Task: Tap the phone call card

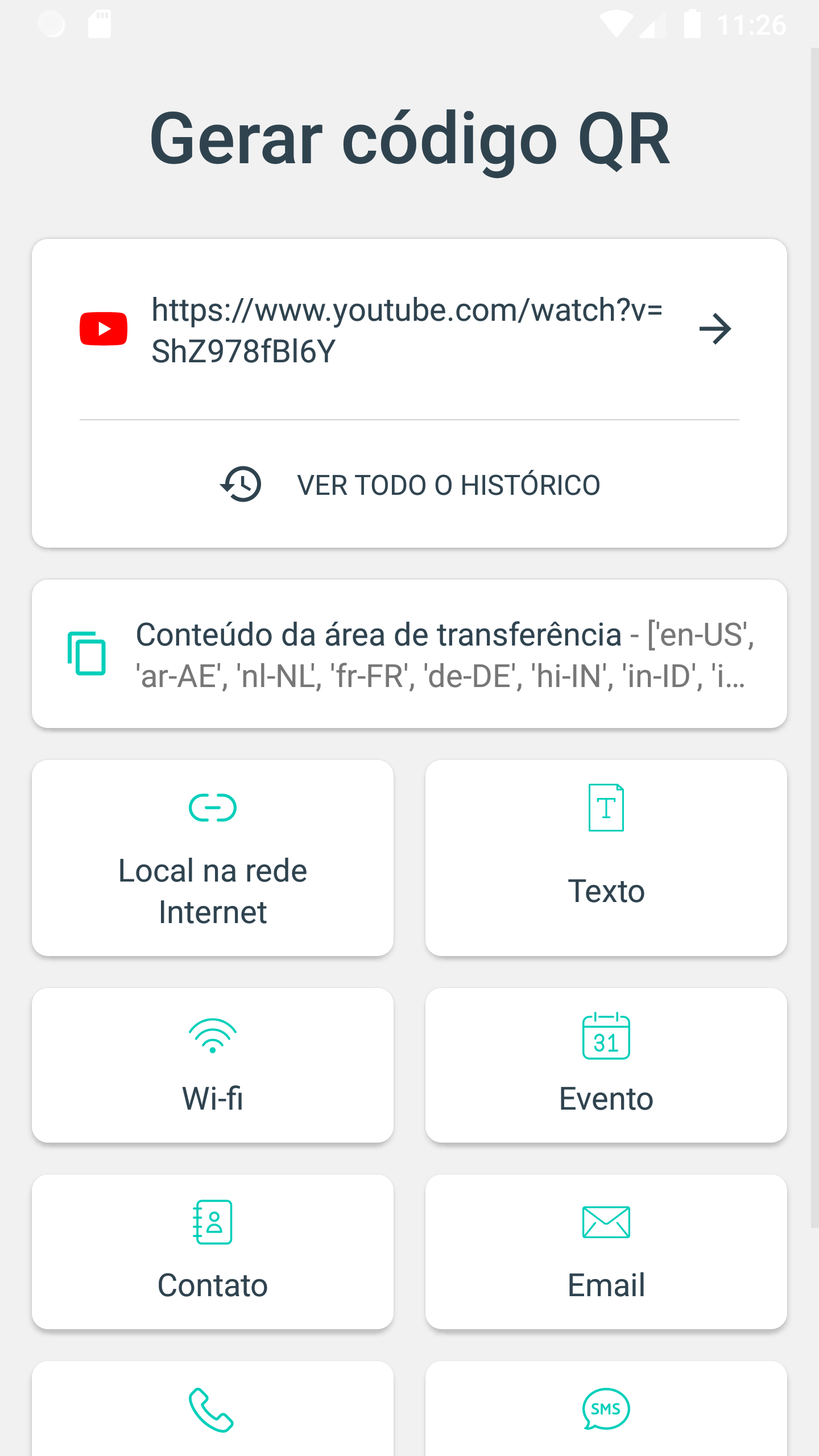Action: 213,1409
